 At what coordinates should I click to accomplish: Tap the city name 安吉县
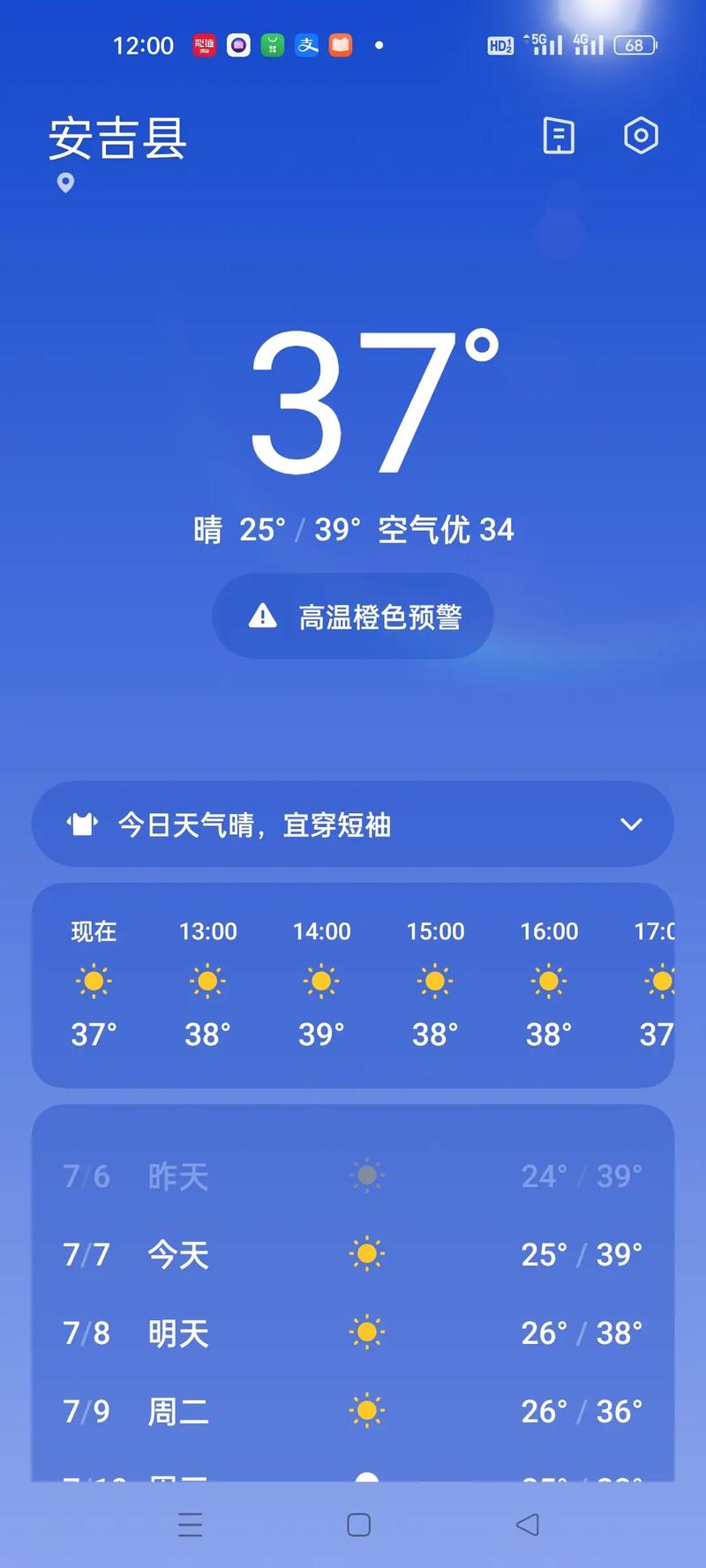(x=116, y=141)
